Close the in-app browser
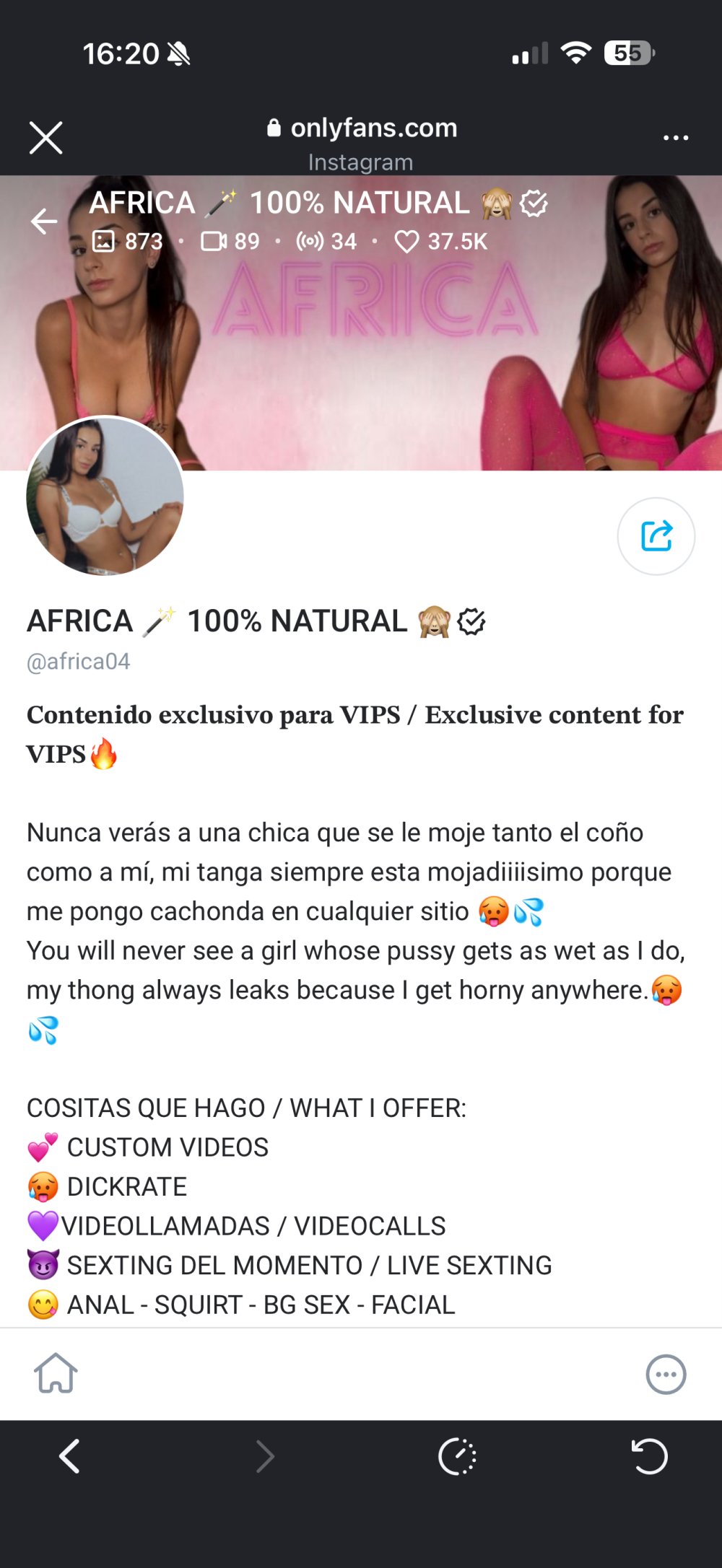 coord(45,137)
